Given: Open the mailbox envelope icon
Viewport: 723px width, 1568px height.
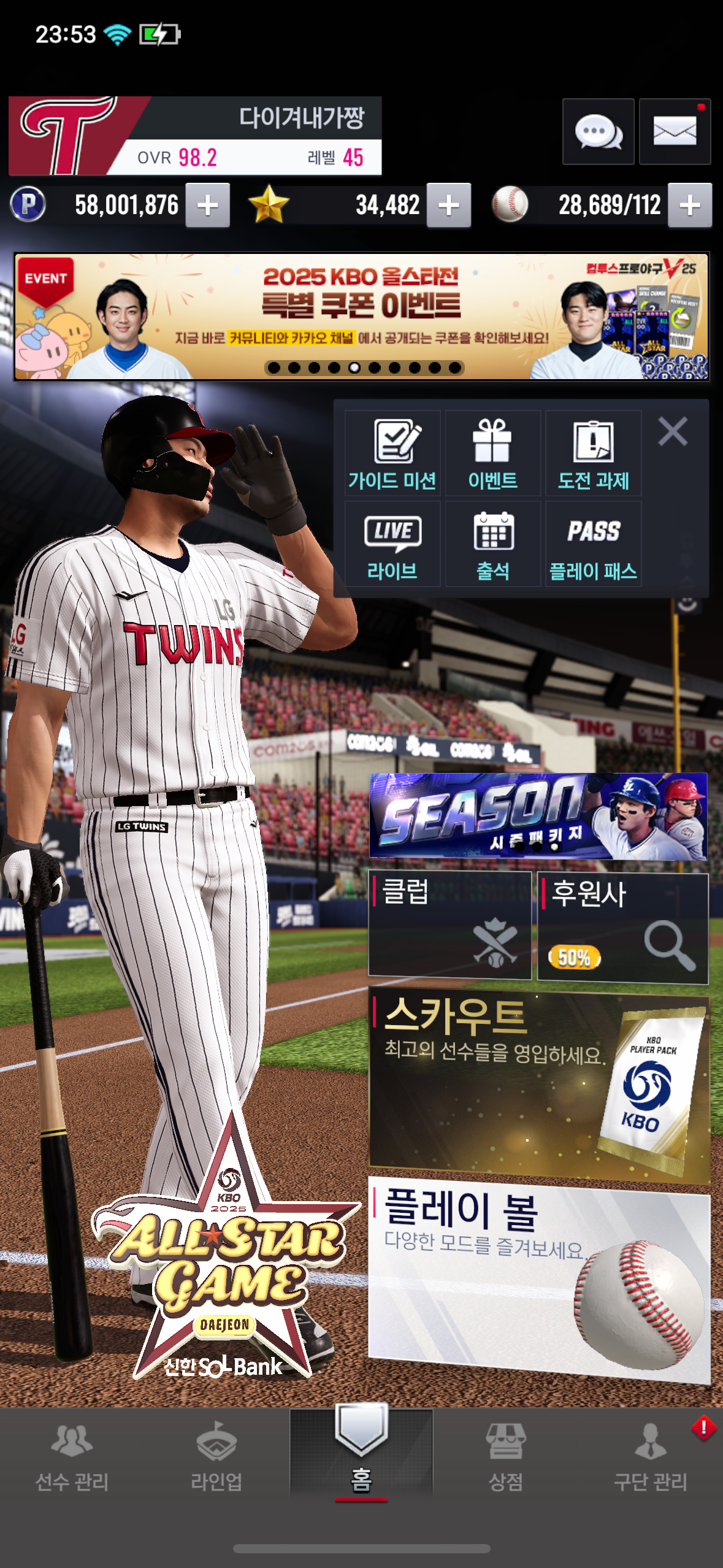Looking at the screenshot, I should click(x=675, y=131).
